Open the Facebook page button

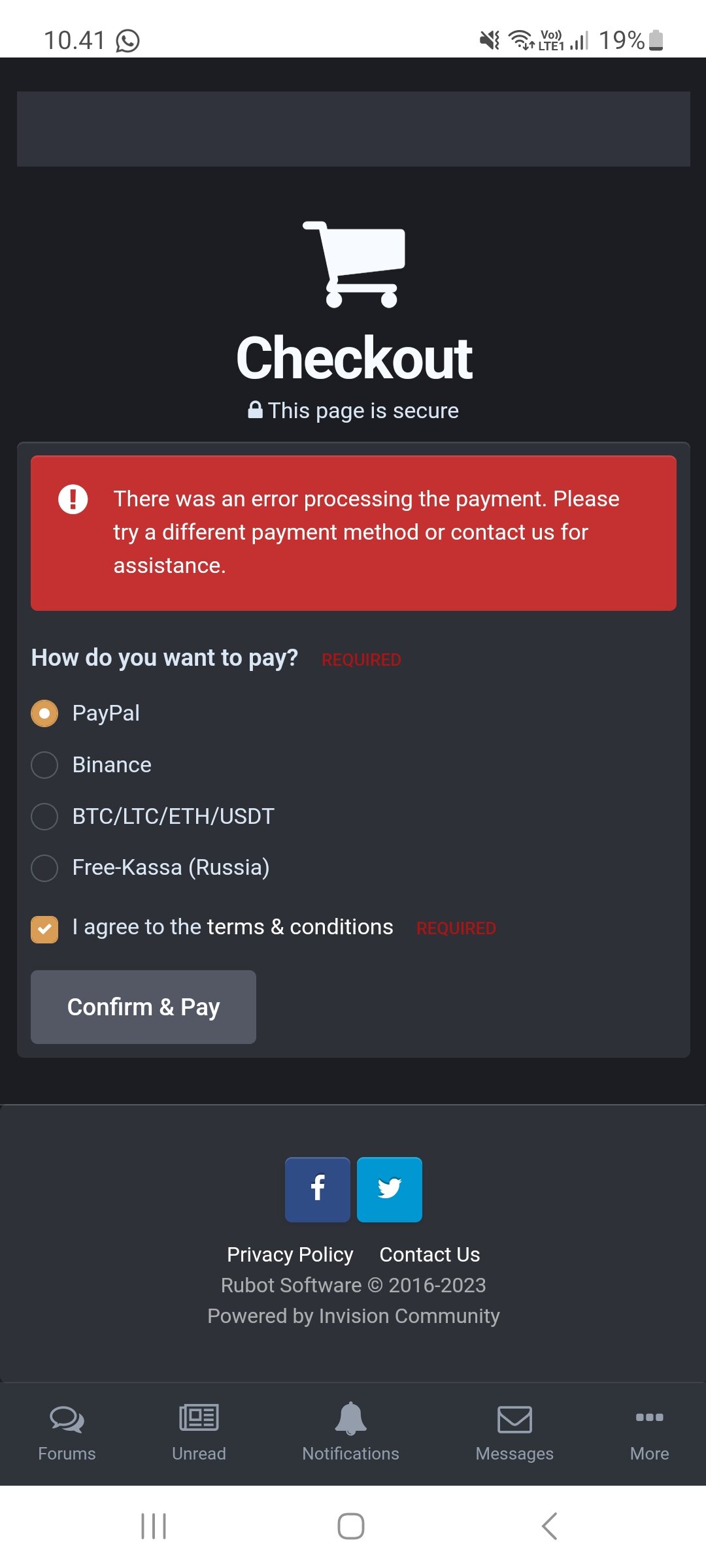tap(318, 1189)
